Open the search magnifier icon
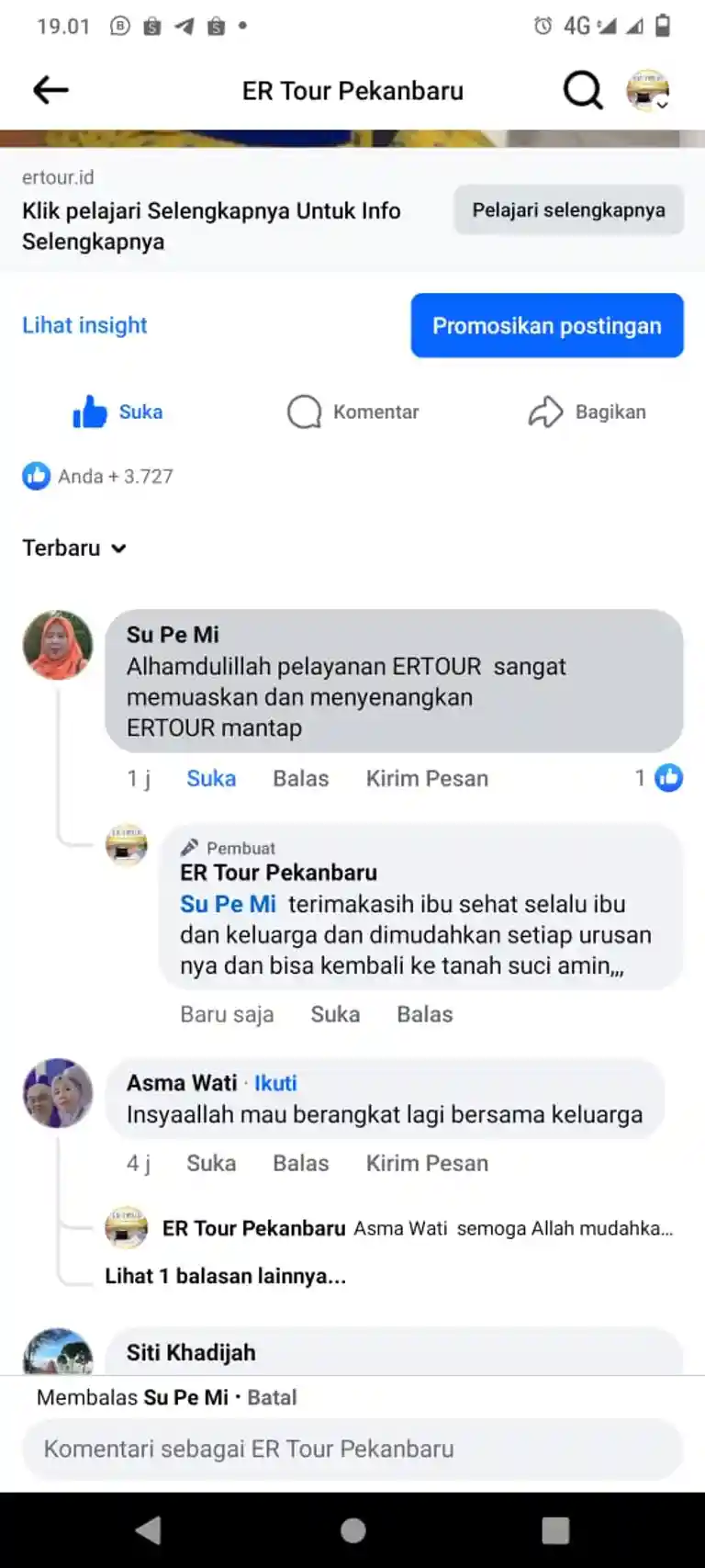The image size is (705, 1568). coord(582,90)
